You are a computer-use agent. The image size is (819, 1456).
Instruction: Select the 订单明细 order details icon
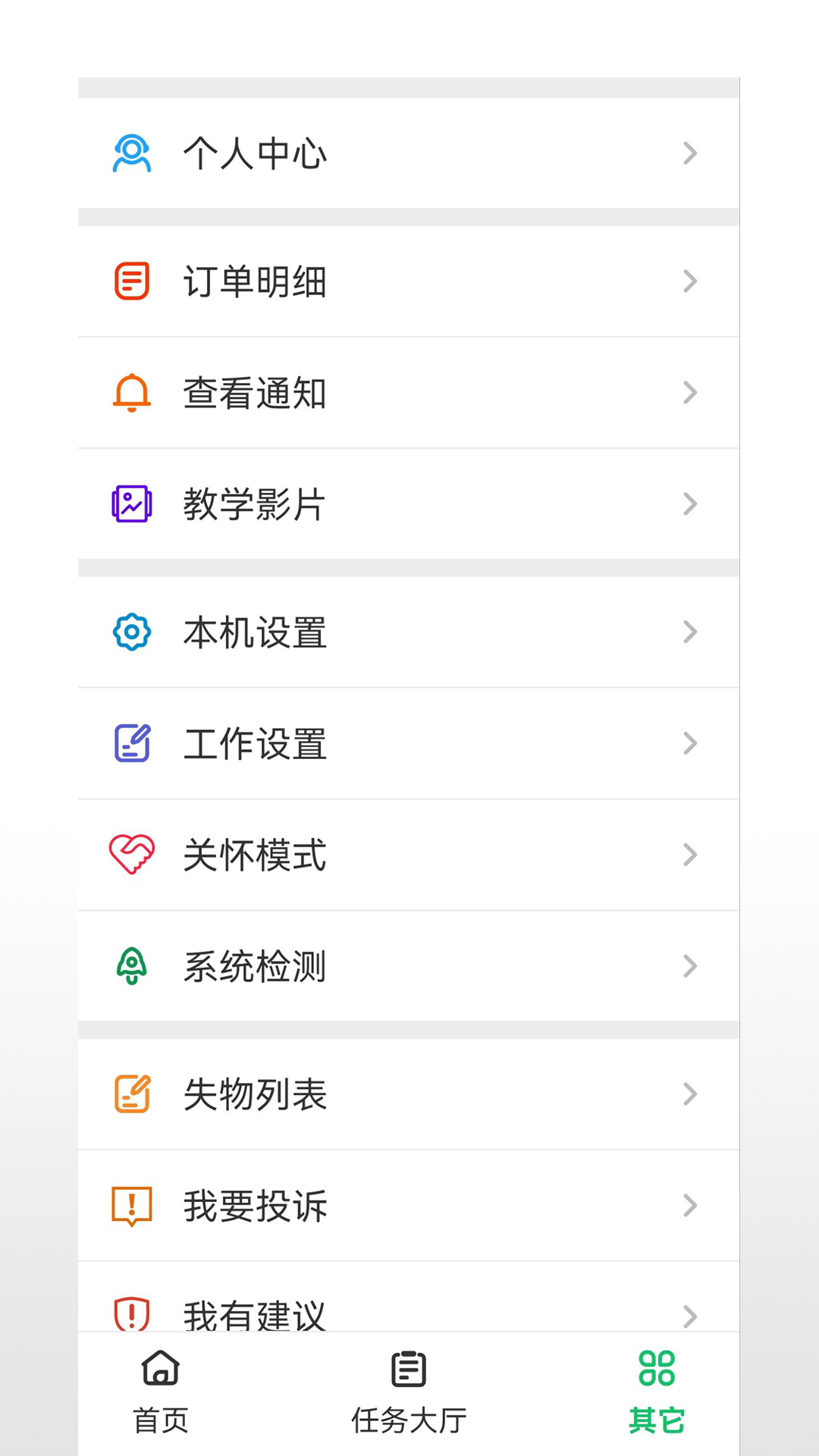(132, 281)
